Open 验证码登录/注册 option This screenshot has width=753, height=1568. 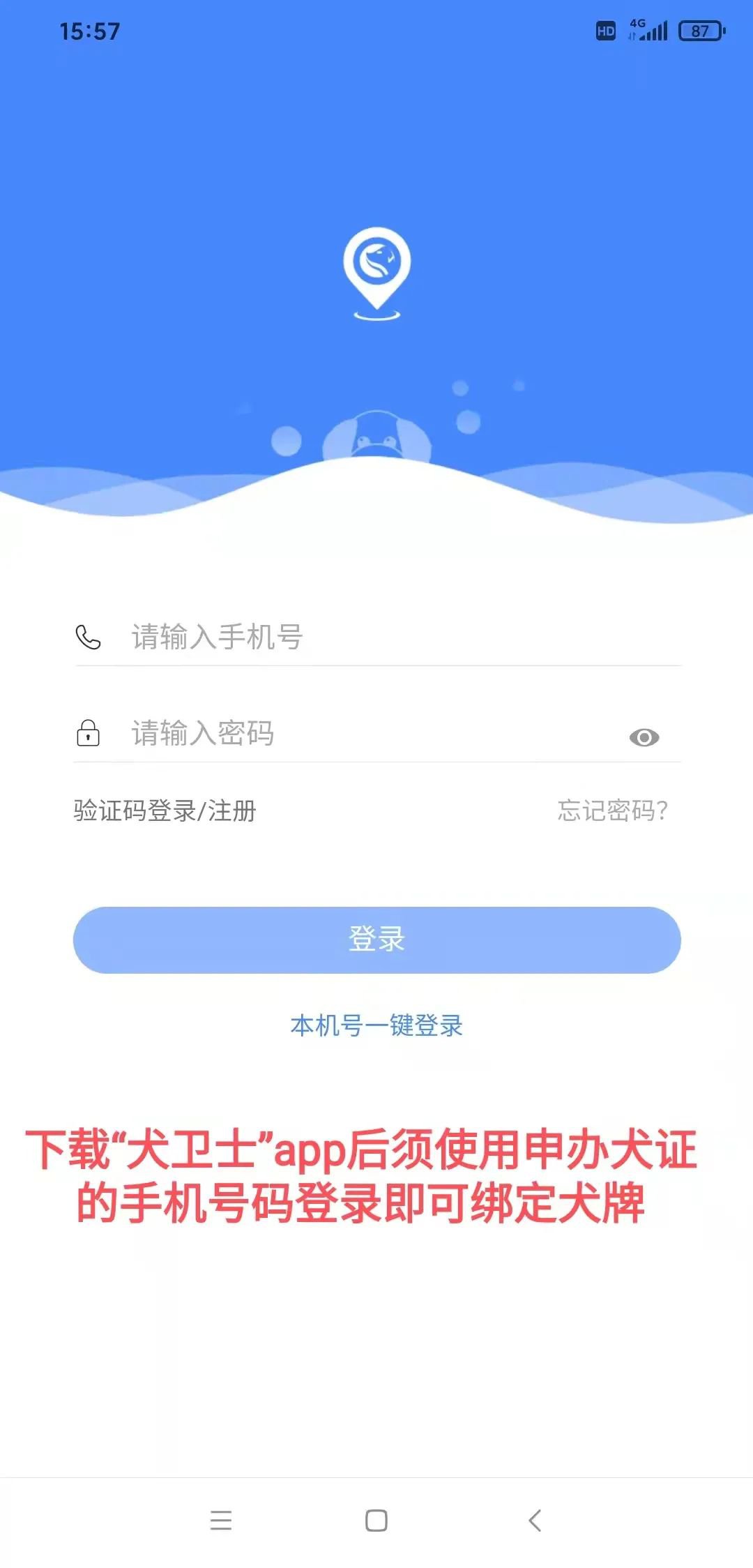click(165, 811)
